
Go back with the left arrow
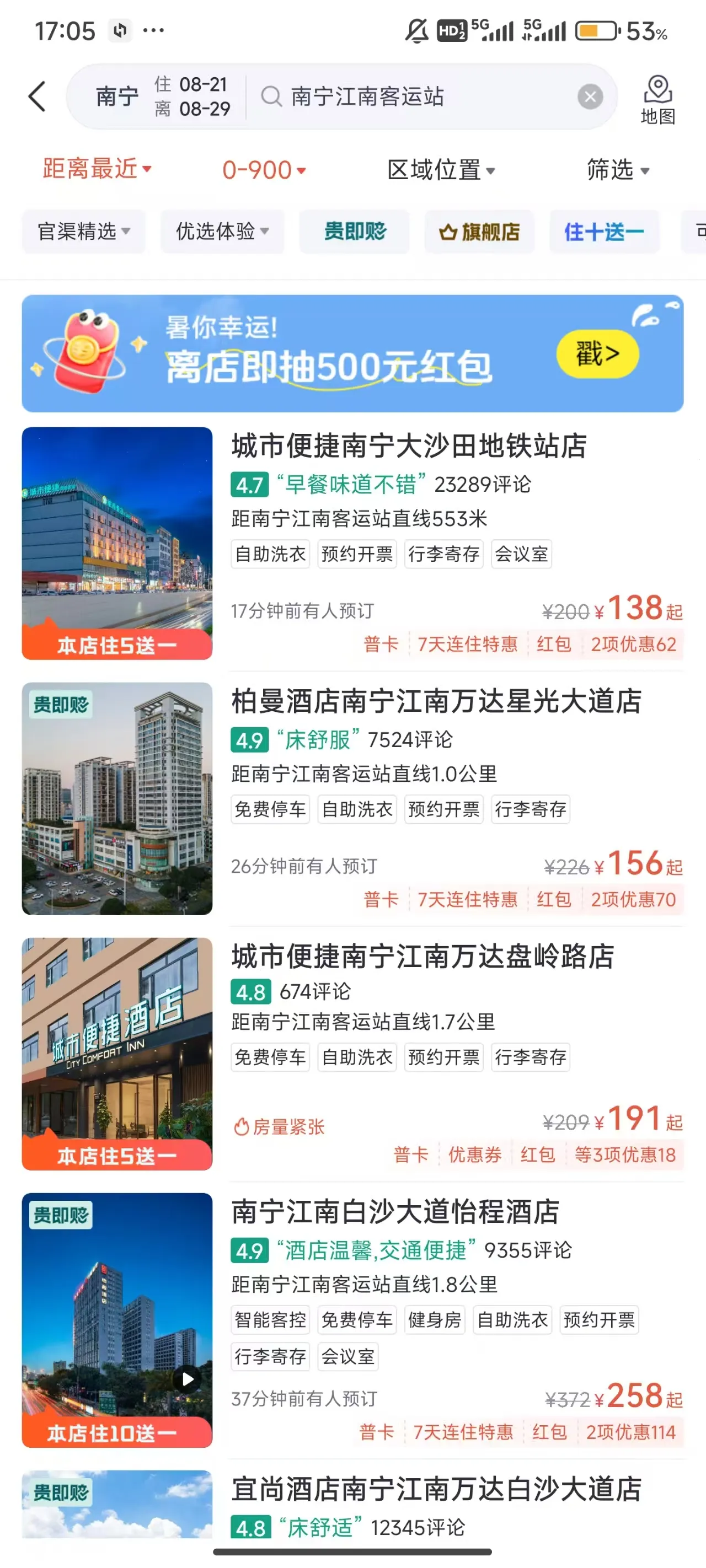[37, 97]
